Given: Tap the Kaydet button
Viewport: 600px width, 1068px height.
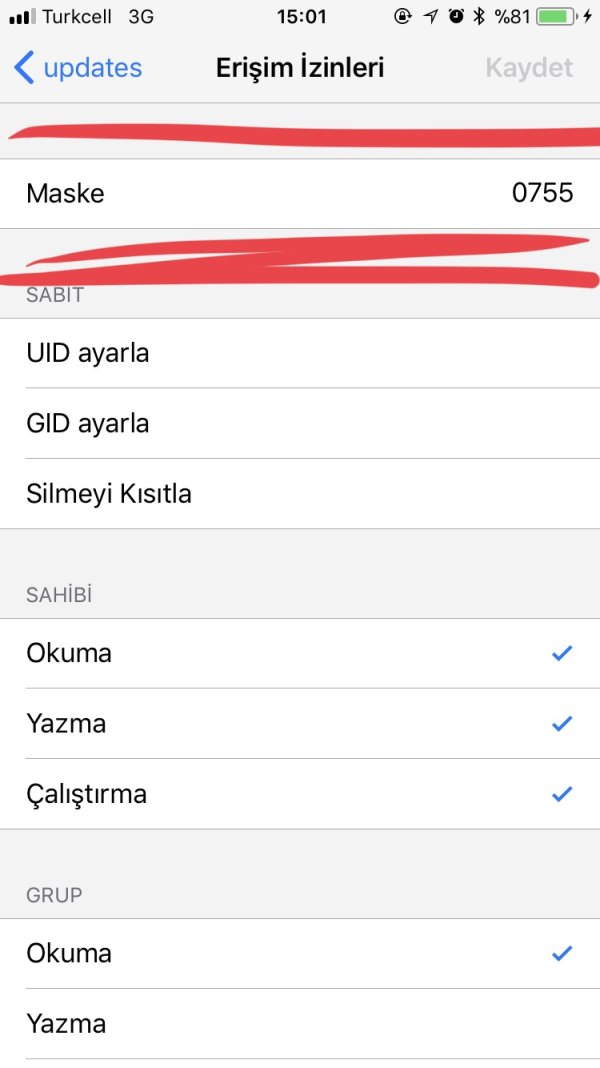Looking at the screenshot, I should pos(529,68).
